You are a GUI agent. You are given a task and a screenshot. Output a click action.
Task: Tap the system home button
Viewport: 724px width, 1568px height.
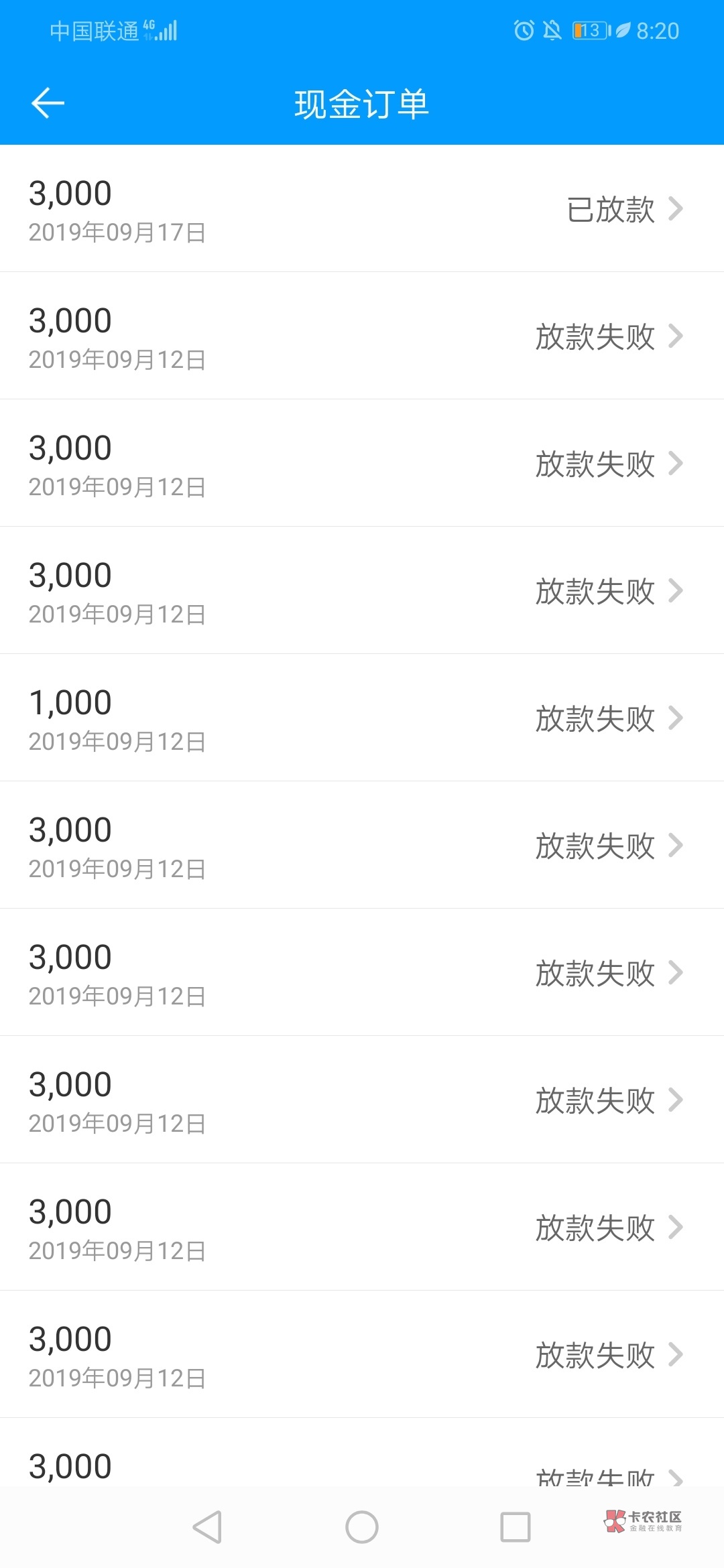pyautogui.click(x=362, y=1527)
